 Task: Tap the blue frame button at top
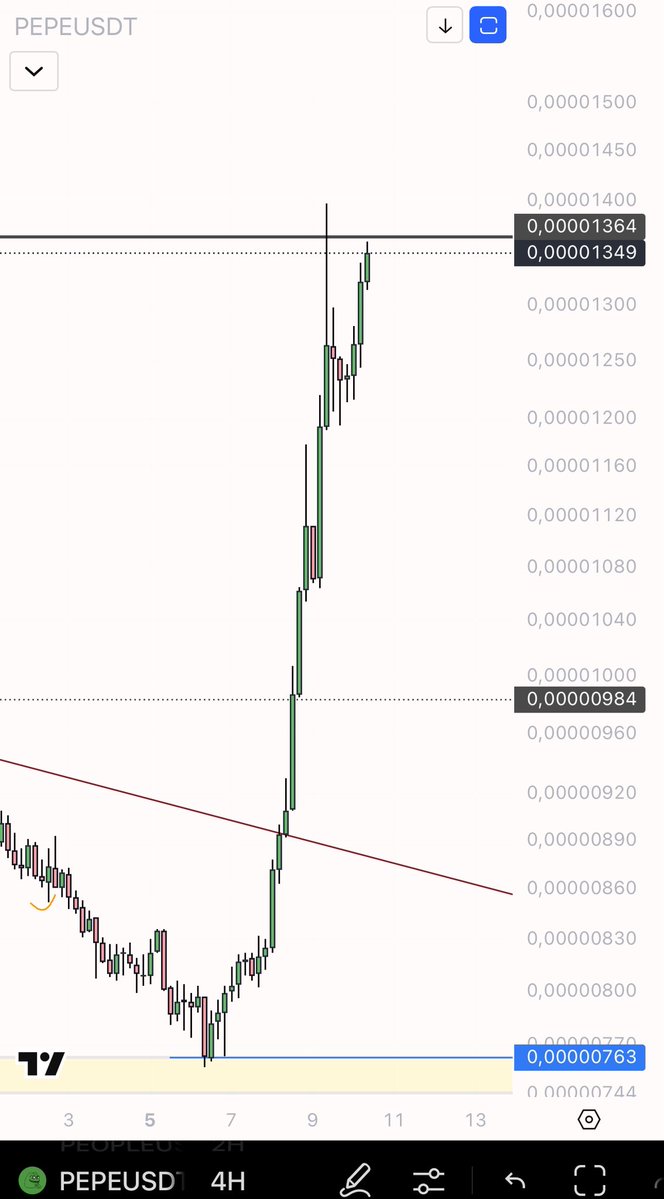(488, 26)
